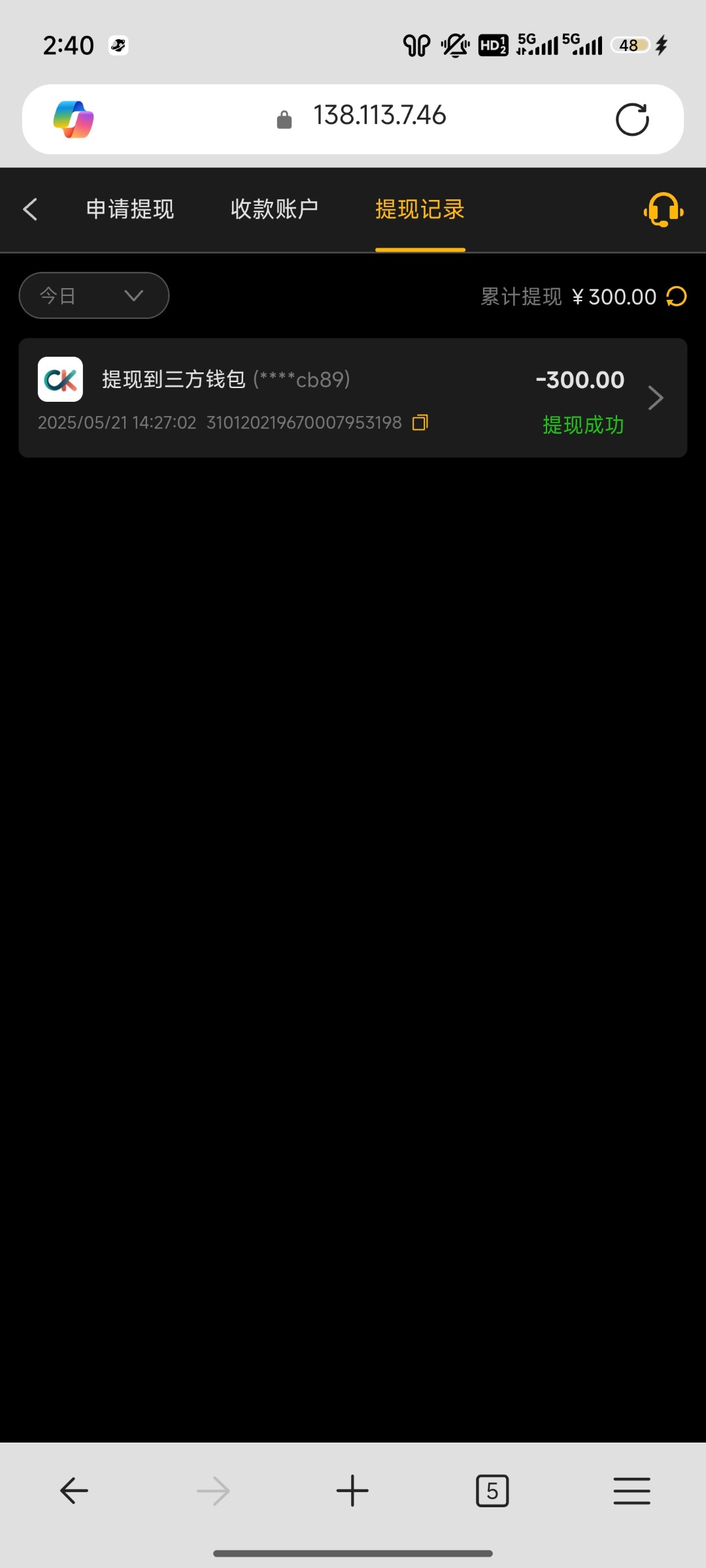This screenshot has width=706, height=1568.
Task: Open the browser hamburger menu
Action: 632,1491
